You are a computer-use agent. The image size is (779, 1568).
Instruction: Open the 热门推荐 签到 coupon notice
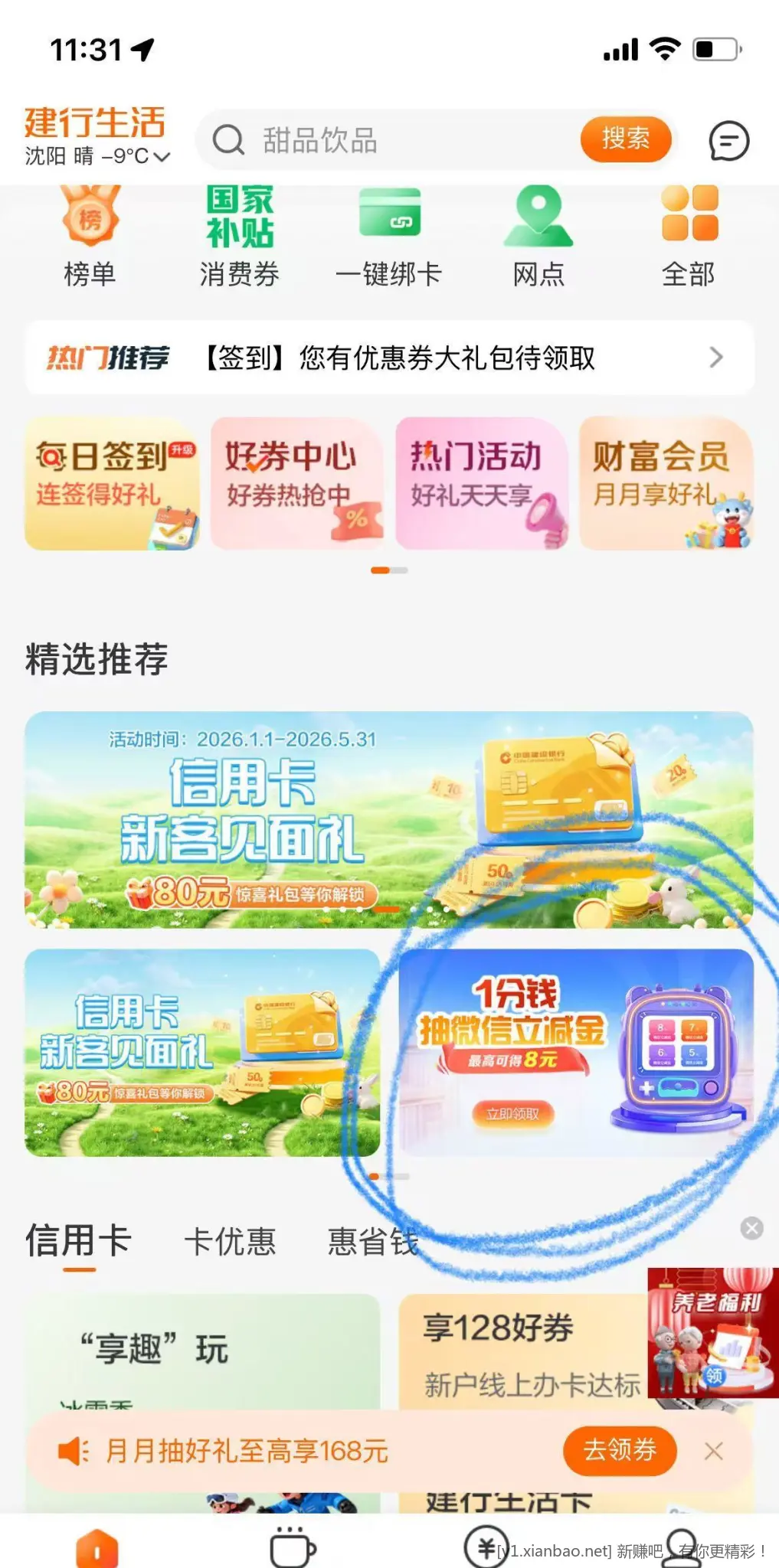(x=389, y=358)
